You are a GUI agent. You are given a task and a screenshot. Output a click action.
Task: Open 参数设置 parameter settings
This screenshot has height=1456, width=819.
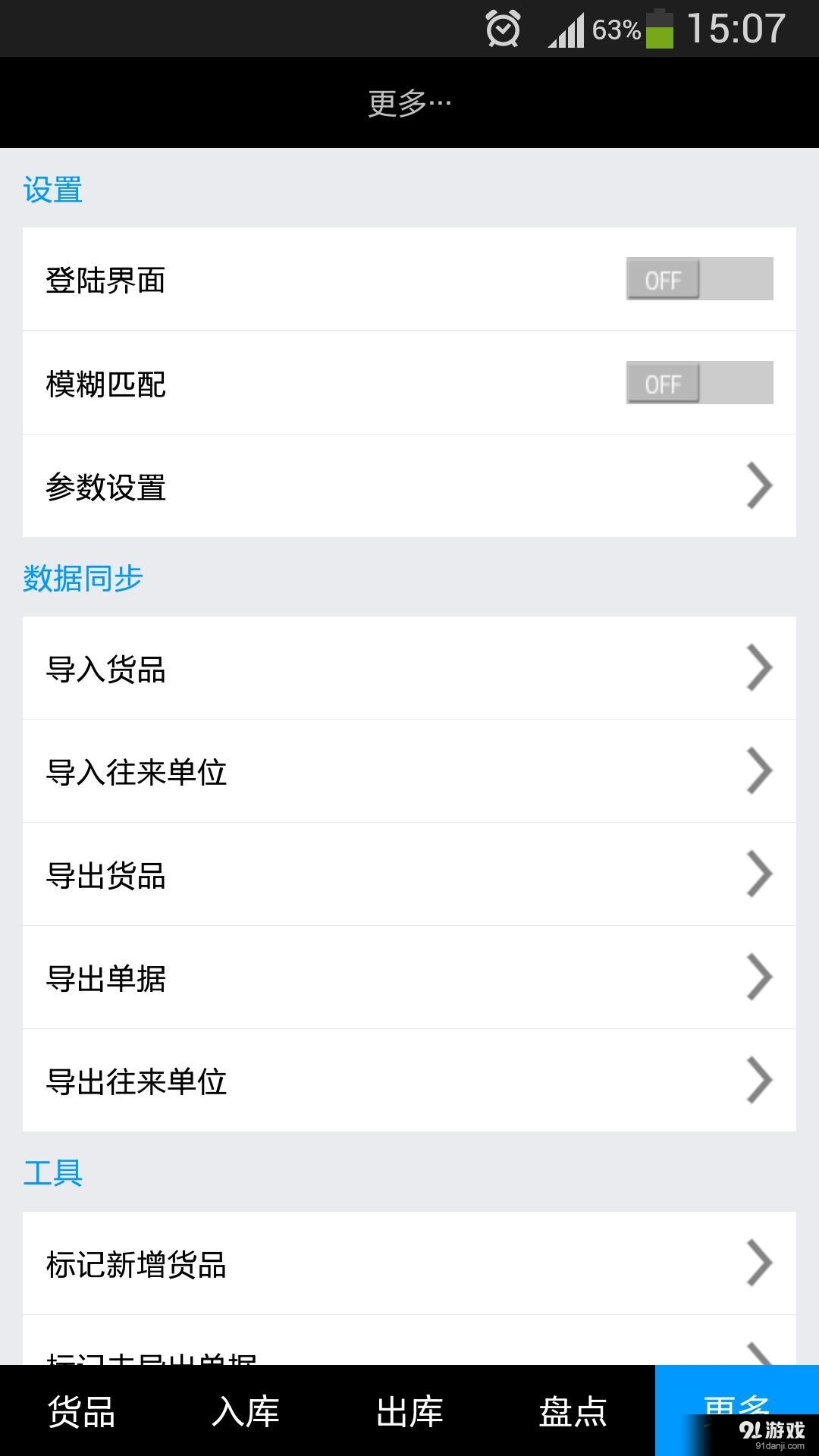point(409,487)
